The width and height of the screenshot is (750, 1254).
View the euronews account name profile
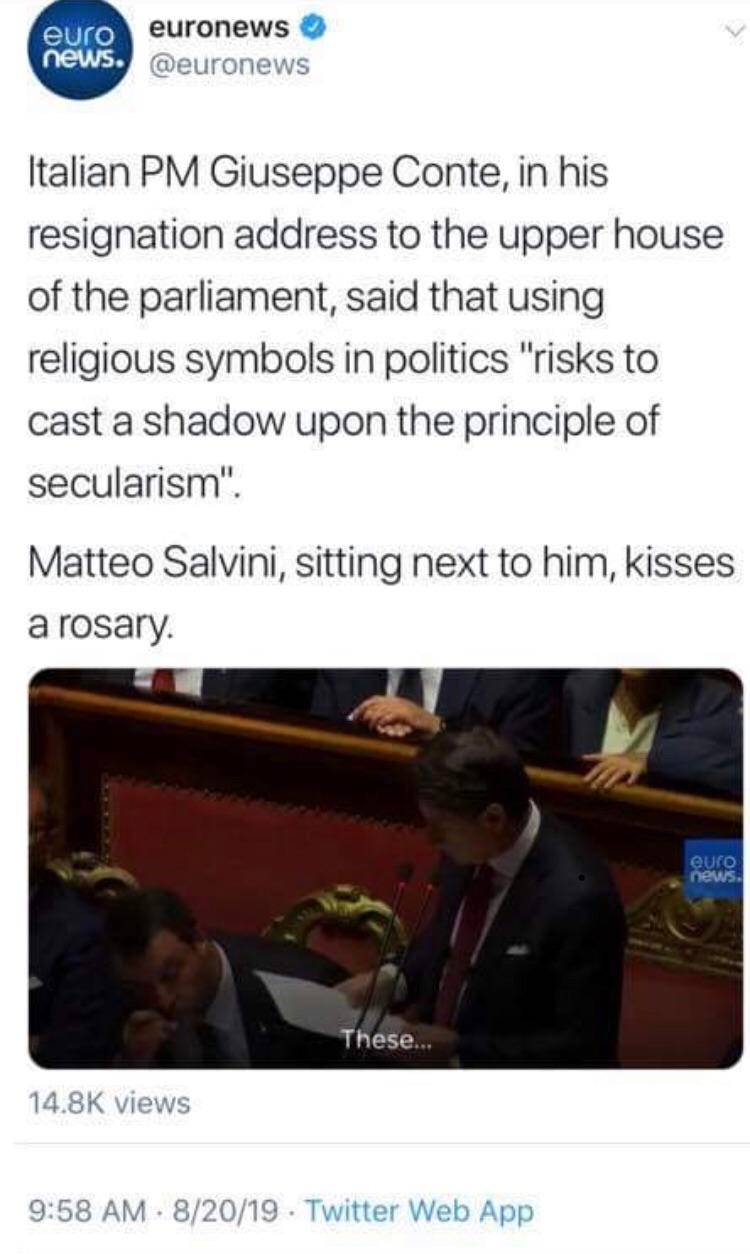pos(218,30)
